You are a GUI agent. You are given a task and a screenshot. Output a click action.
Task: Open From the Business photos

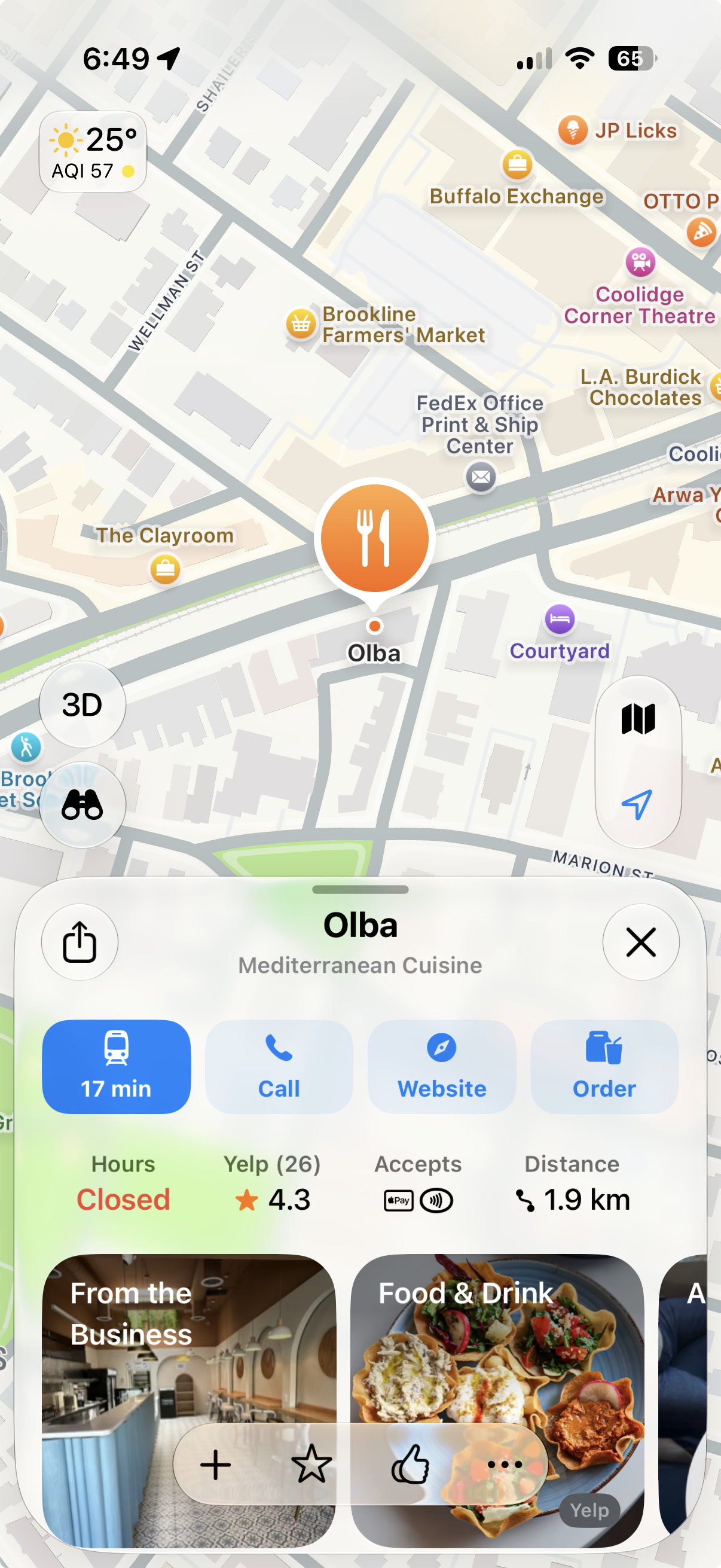(188, 1399)
